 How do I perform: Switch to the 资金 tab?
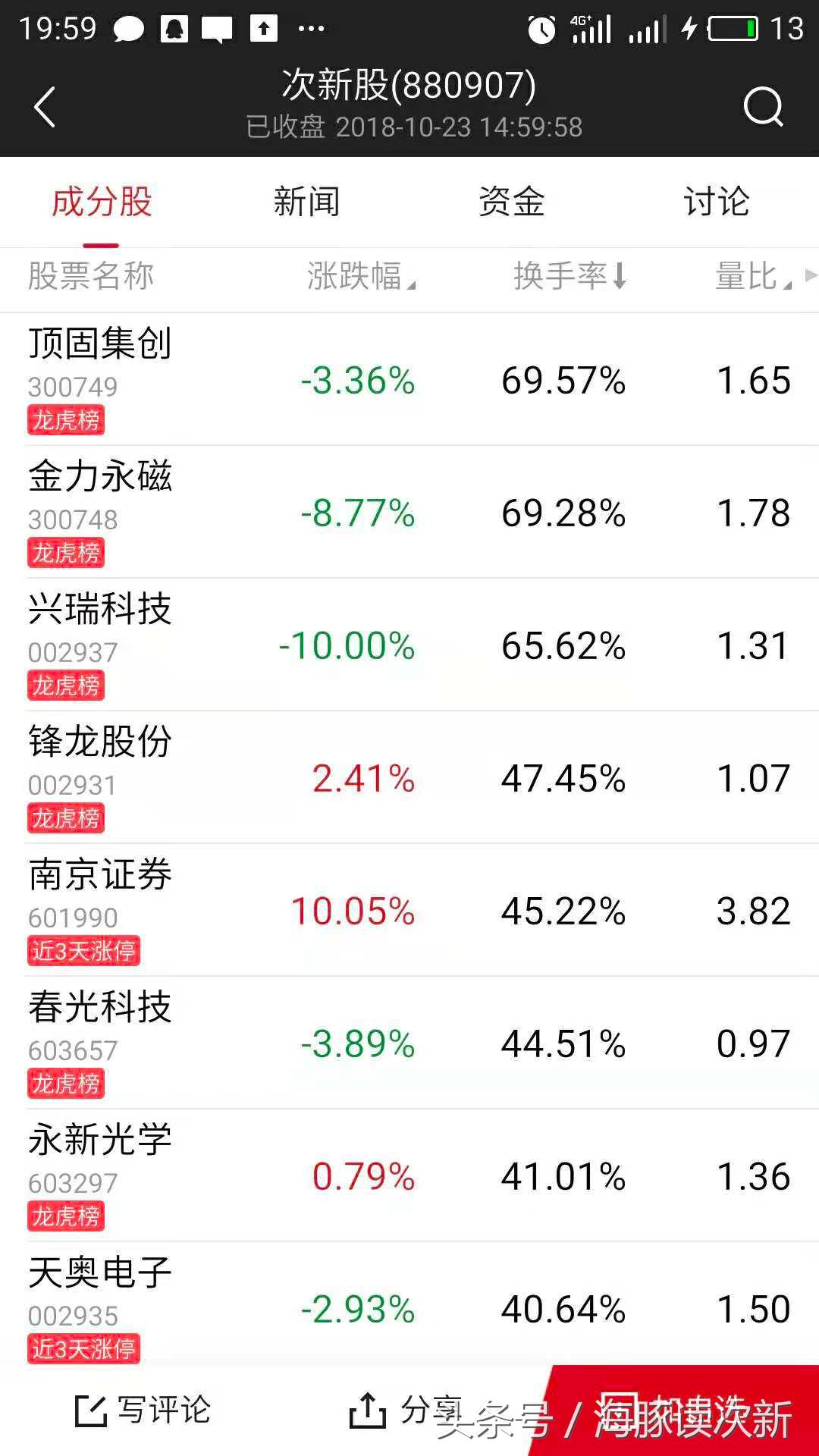512,202
